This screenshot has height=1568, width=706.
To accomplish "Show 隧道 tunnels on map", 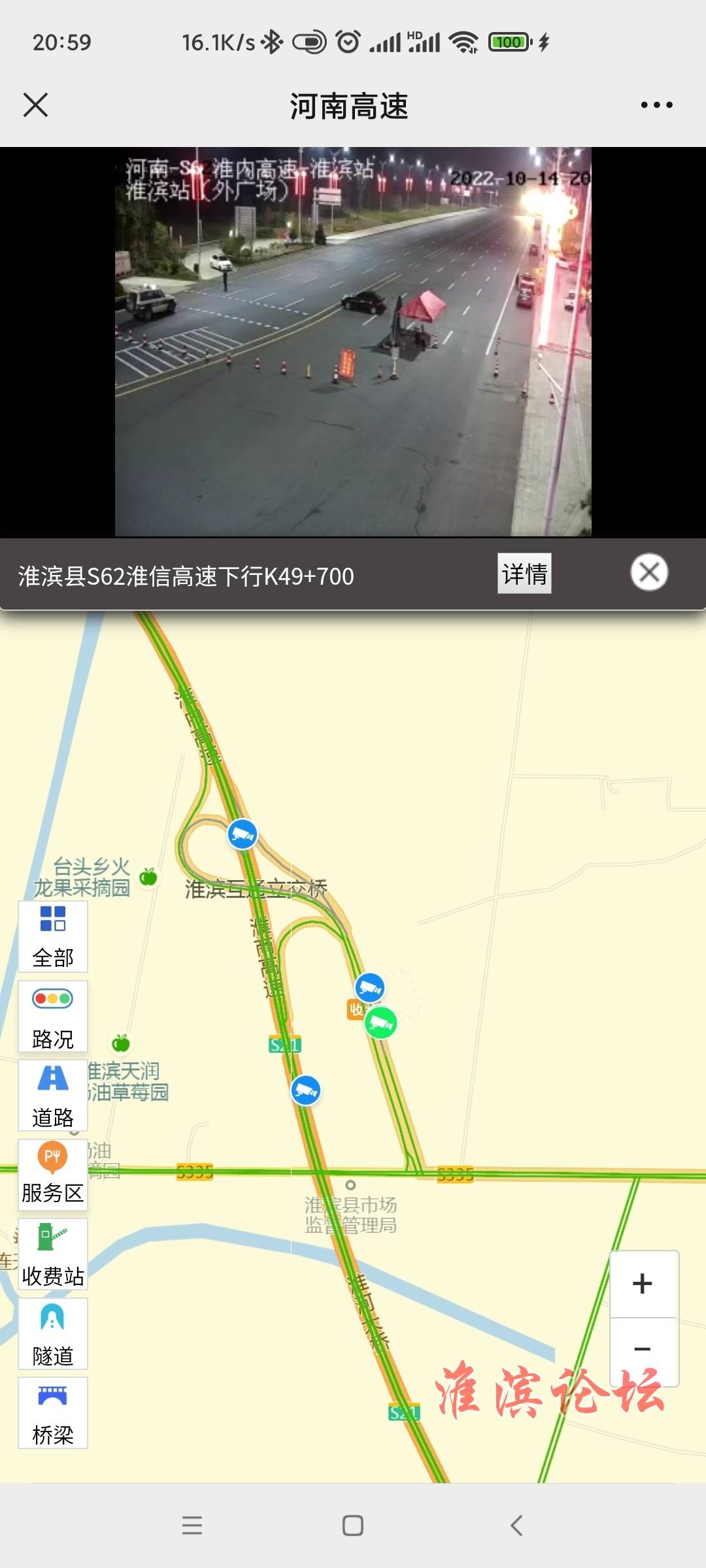I will pos(53,1334).
